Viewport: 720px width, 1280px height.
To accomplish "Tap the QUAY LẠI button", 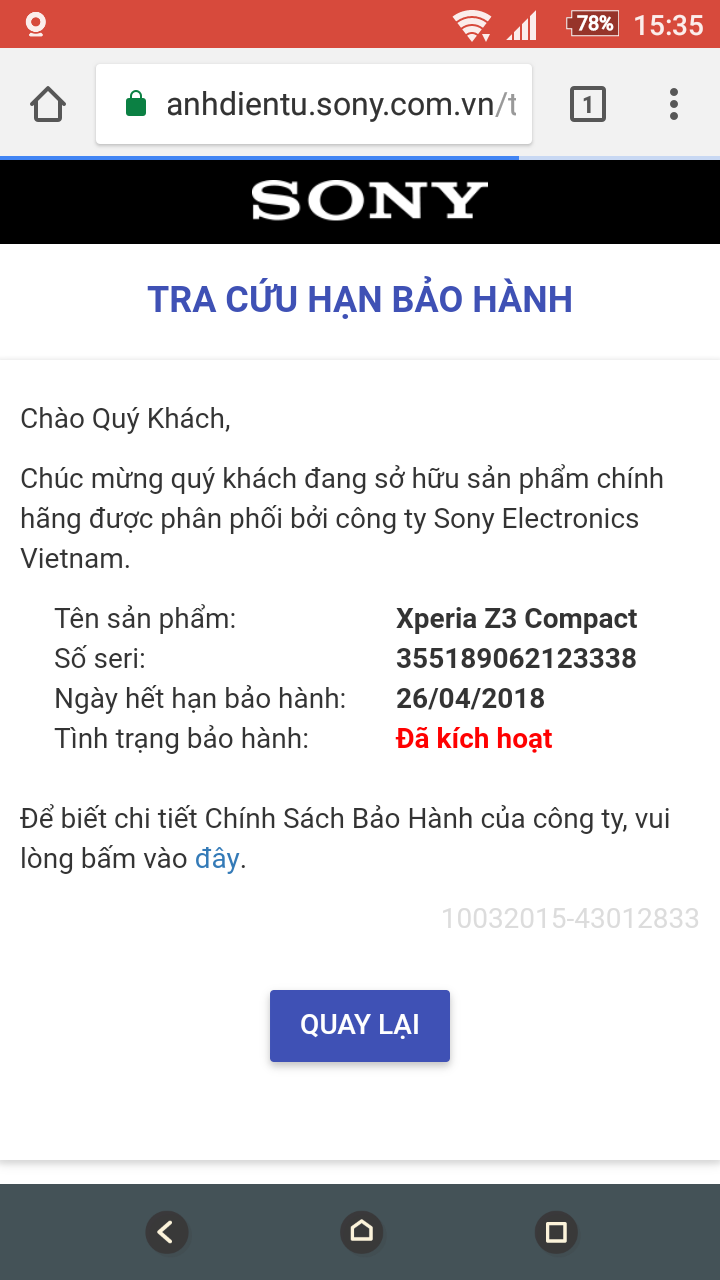I will coord(360,1025).
